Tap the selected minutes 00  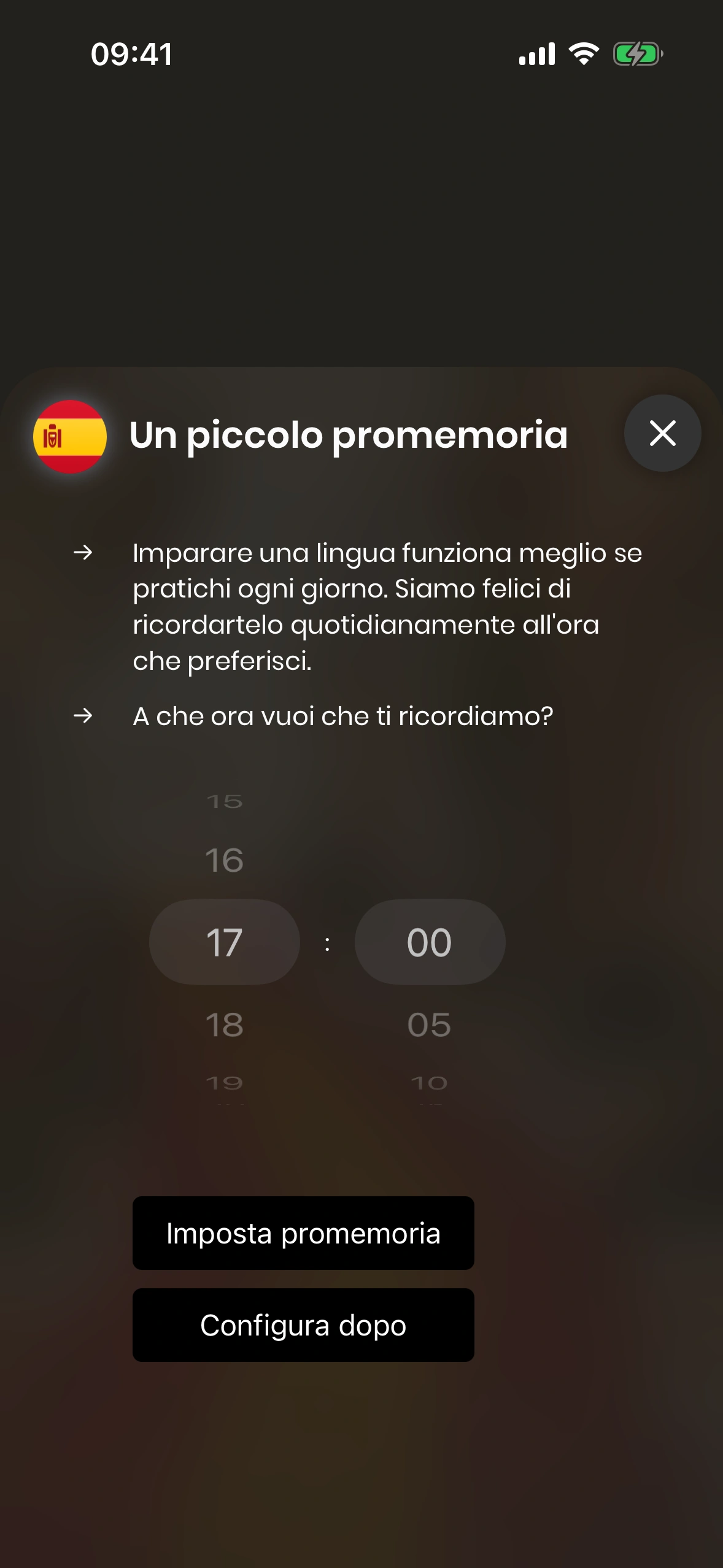(x=429, y=942)
